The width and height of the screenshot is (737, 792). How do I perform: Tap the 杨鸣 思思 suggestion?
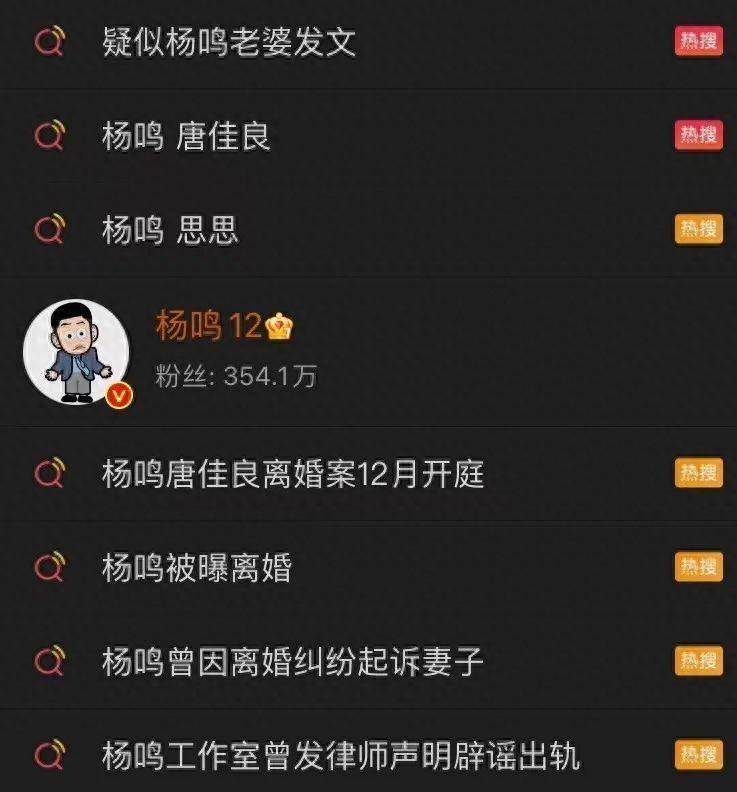[170, 230]
